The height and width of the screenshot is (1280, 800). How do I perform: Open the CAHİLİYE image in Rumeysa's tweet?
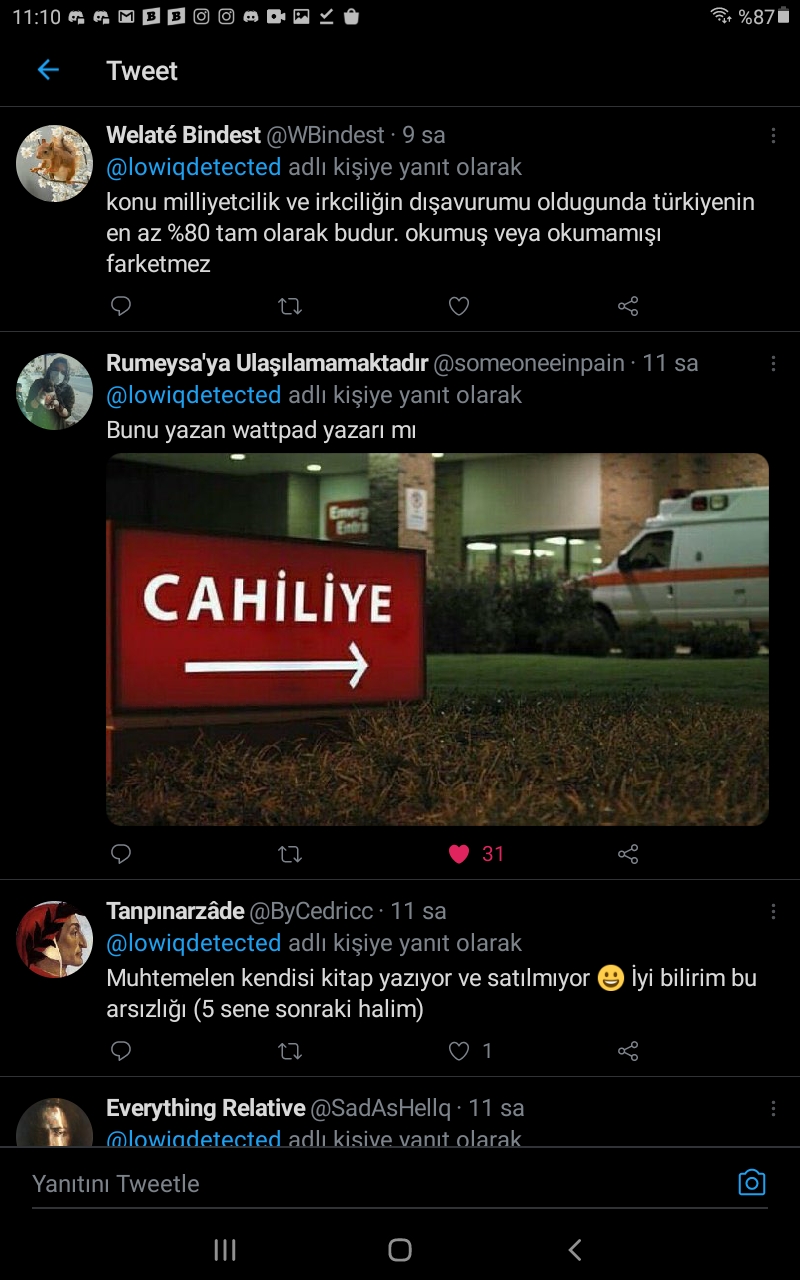point(437,639)
